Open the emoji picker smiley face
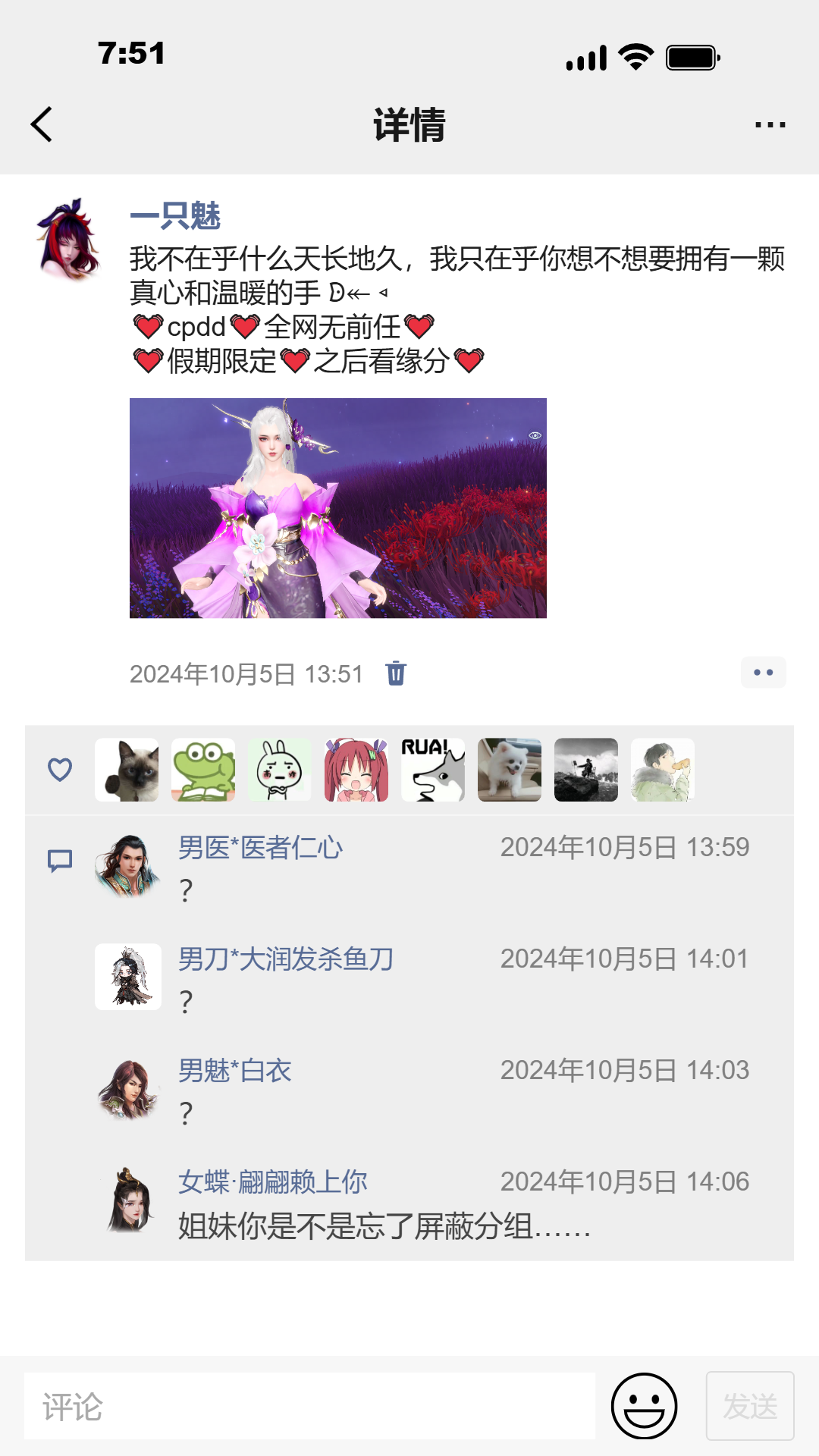This screenshot has height=1456, width=819. click(644, 1406)
